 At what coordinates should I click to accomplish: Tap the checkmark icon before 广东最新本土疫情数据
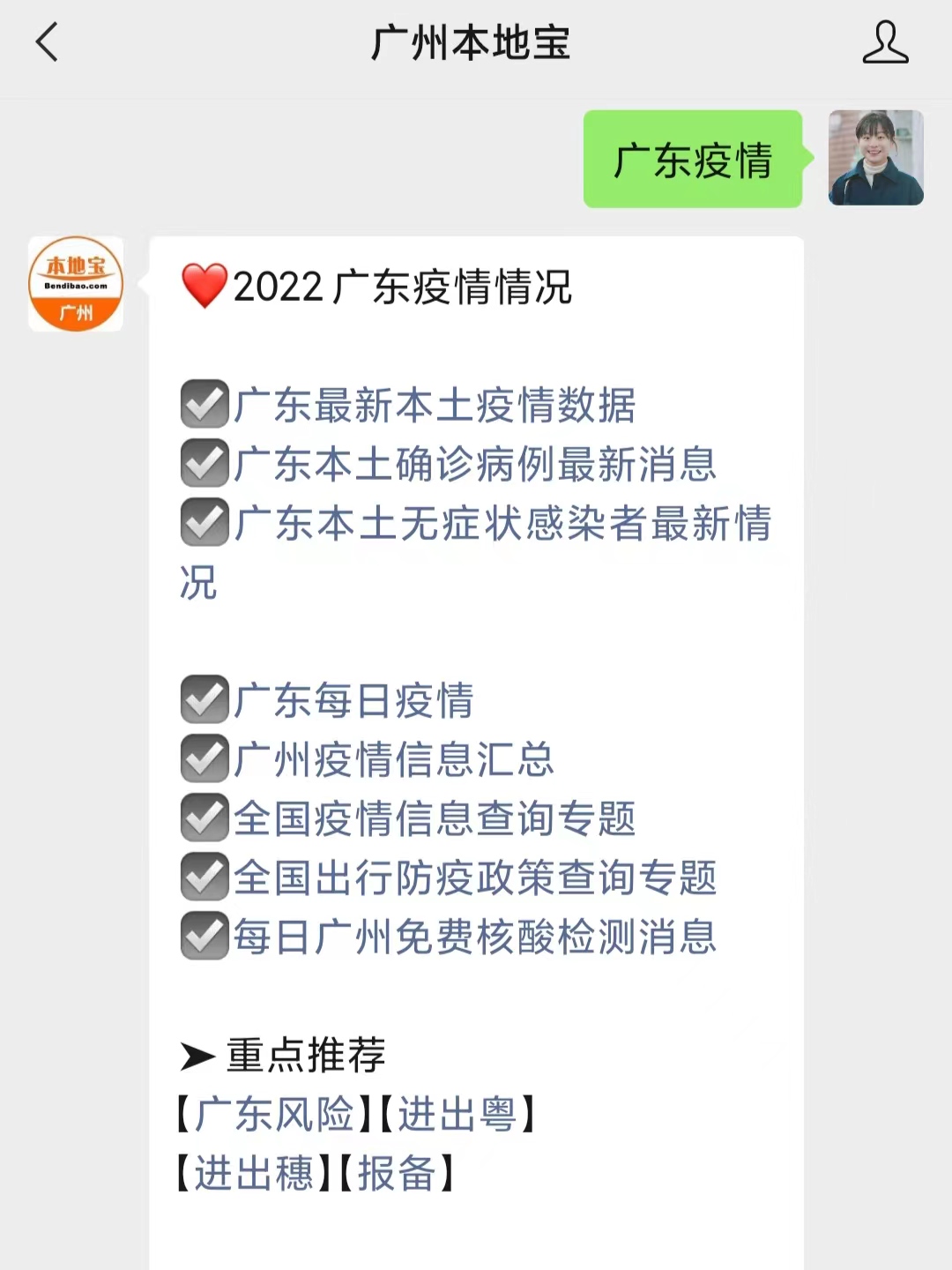(204, 405)
